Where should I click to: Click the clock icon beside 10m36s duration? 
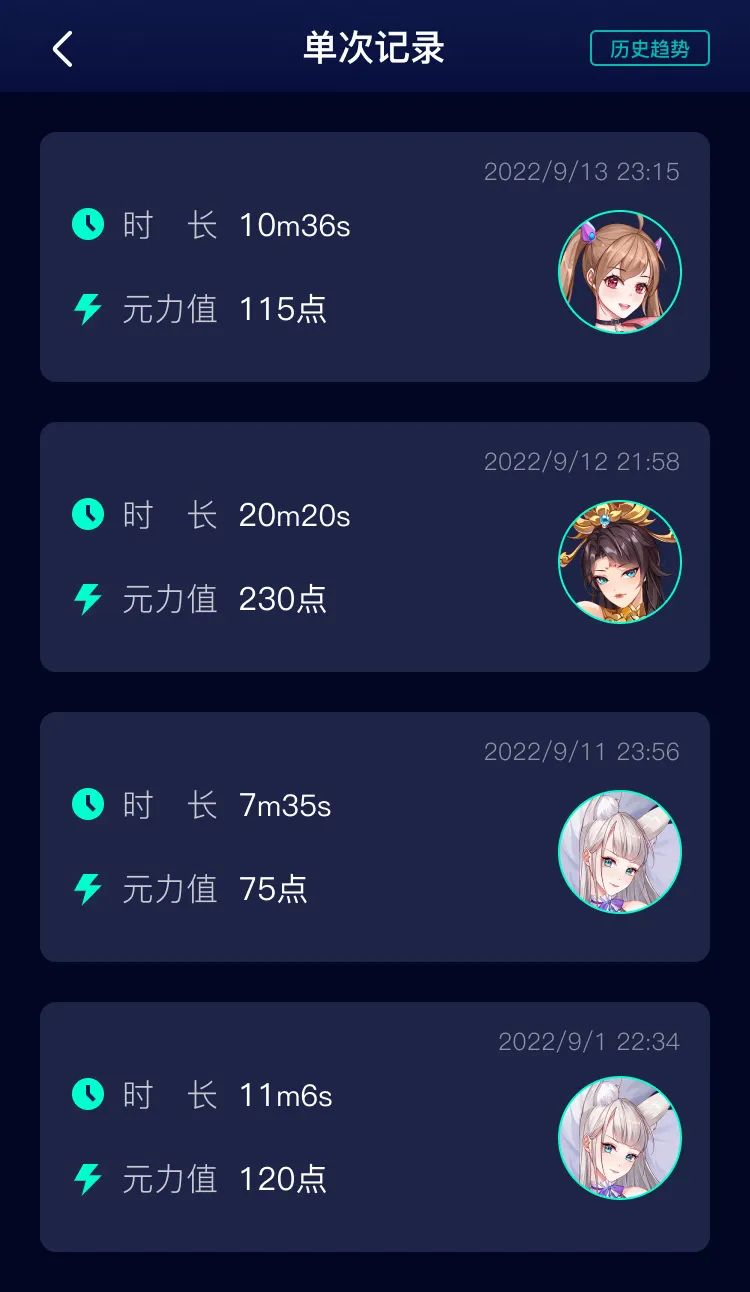click(x=88, y=225)
